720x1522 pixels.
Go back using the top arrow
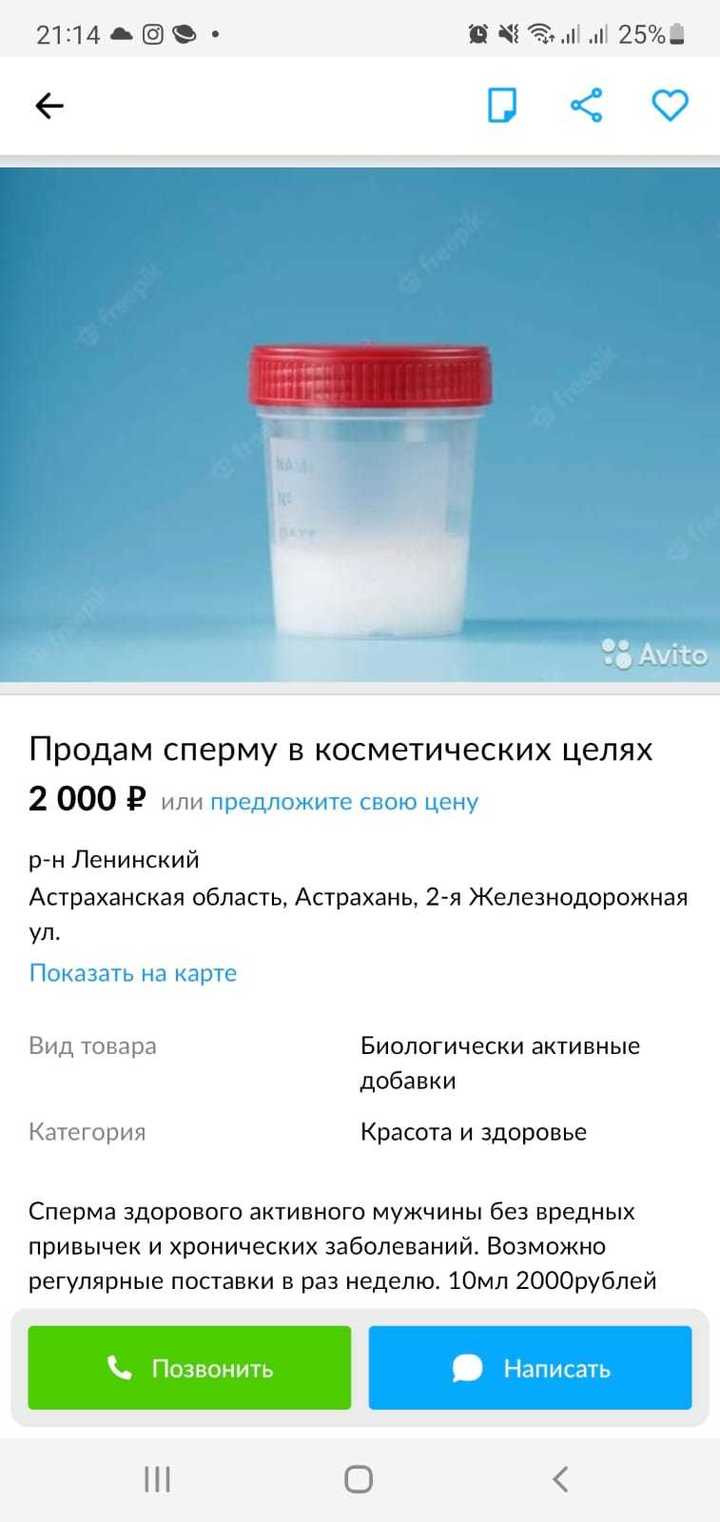49,105
